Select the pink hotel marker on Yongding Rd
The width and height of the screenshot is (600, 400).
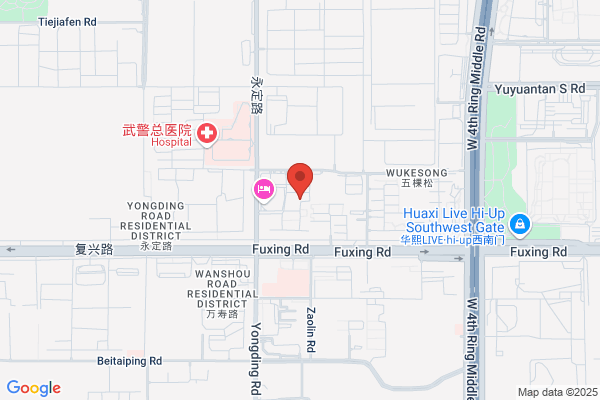(264, 190)
